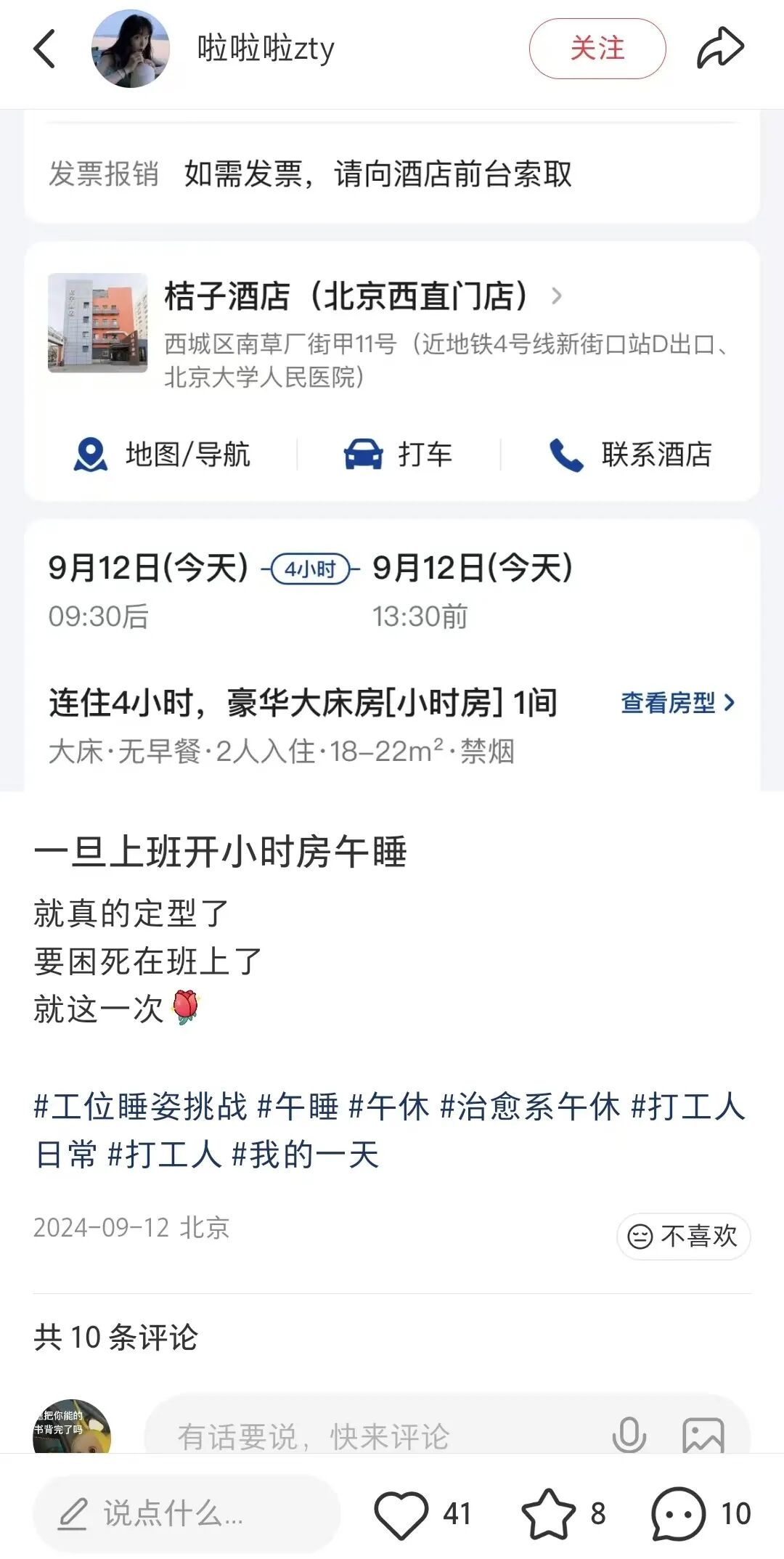
Task: Collect the post with star icon
Action: 548,1514
